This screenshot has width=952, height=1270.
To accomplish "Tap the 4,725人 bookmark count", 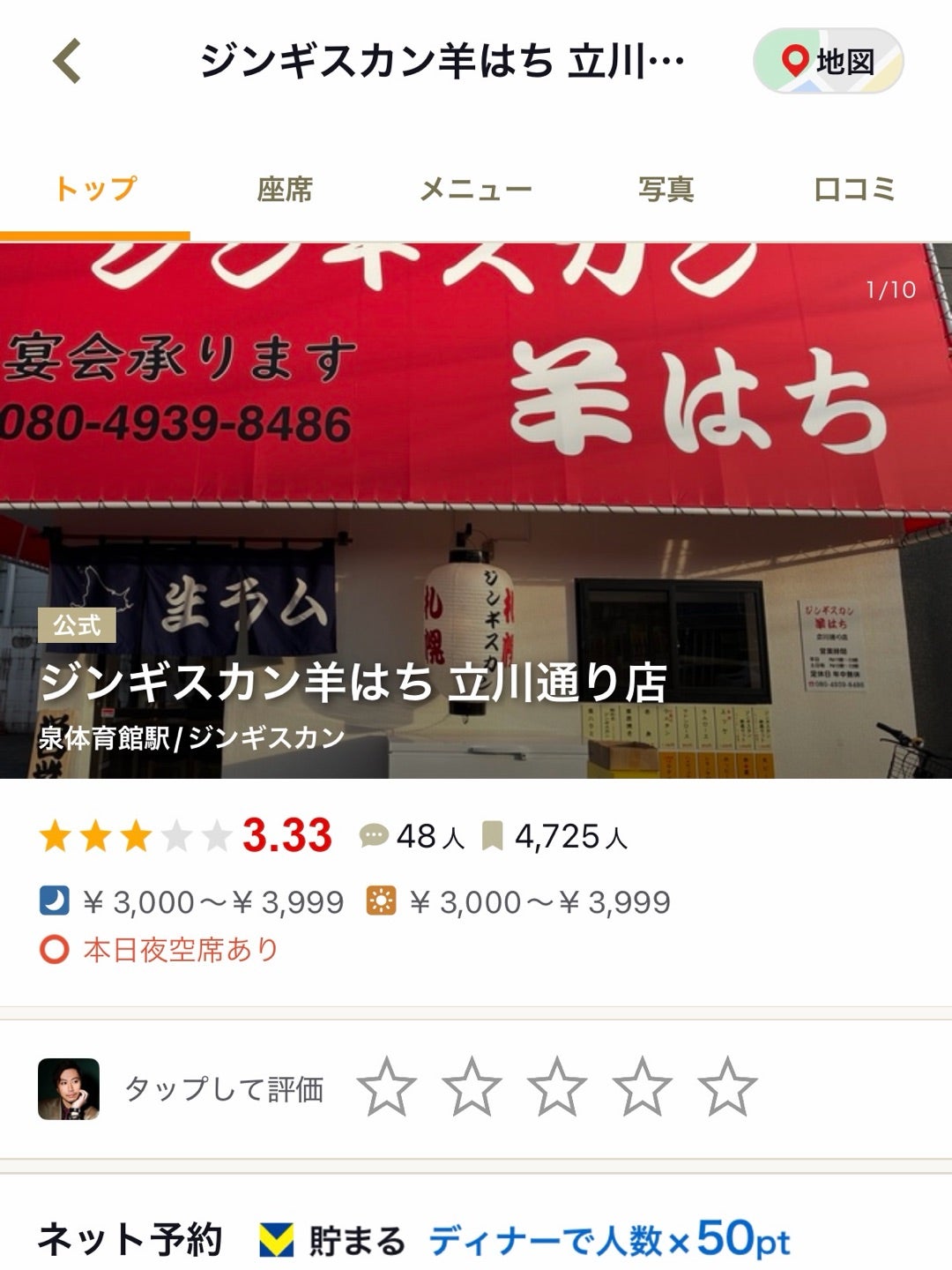I will tap(555, 836).
